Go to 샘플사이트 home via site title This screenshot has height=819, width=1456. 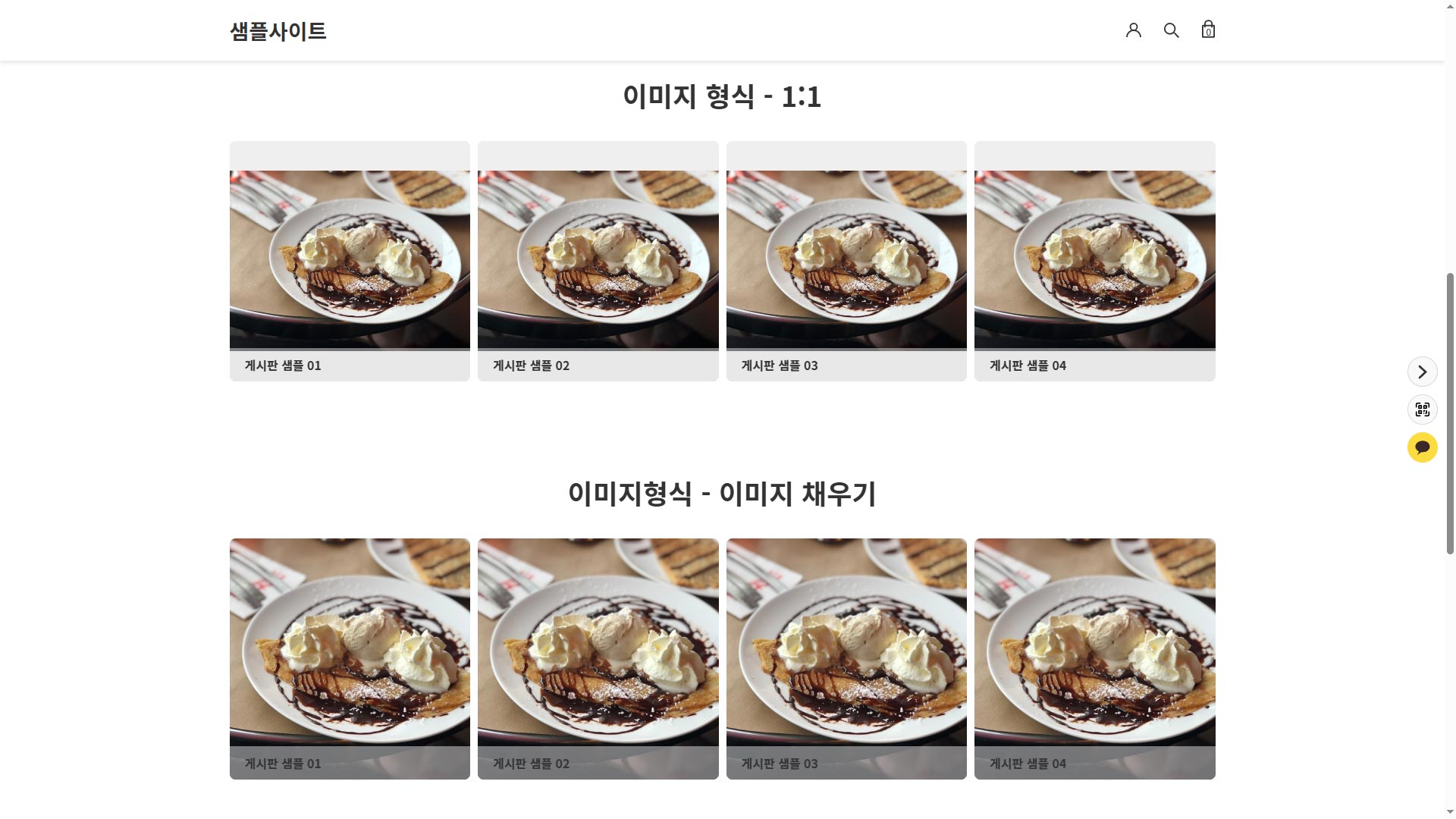tap(278, 31)
